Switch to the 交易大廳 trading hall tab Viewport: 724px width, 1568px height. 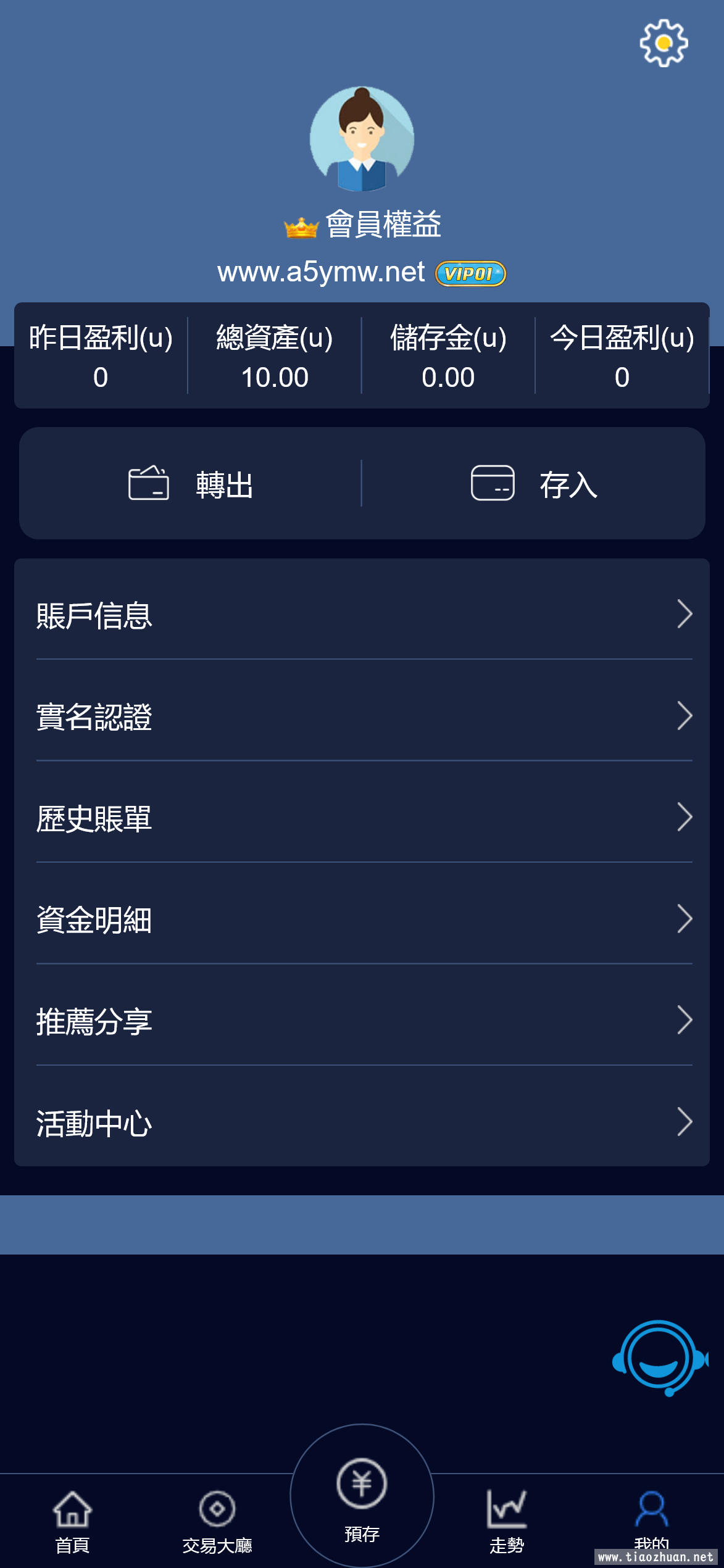(x=217, y=1522)
